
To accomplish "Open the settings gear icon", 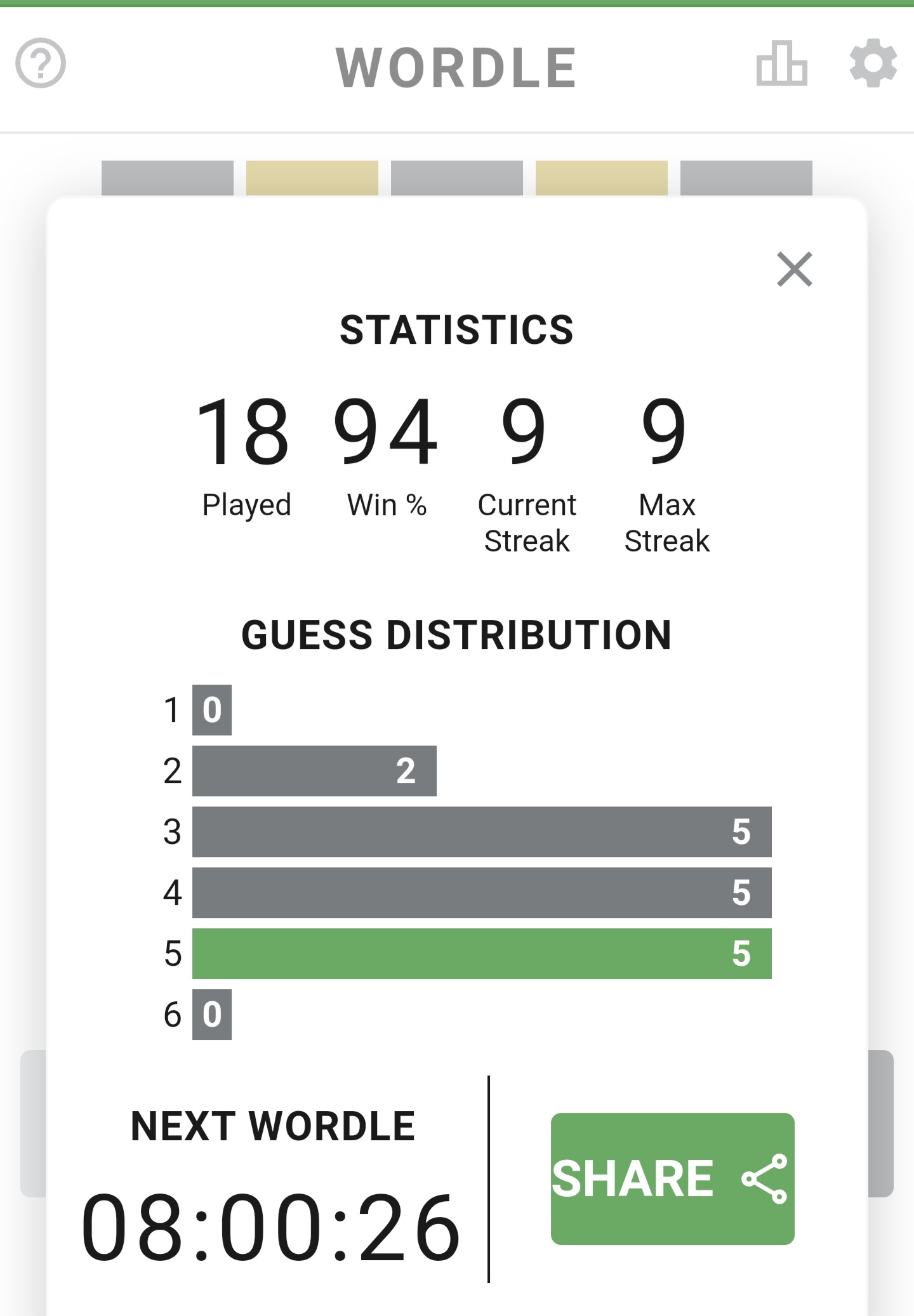I will pos(873,63).
